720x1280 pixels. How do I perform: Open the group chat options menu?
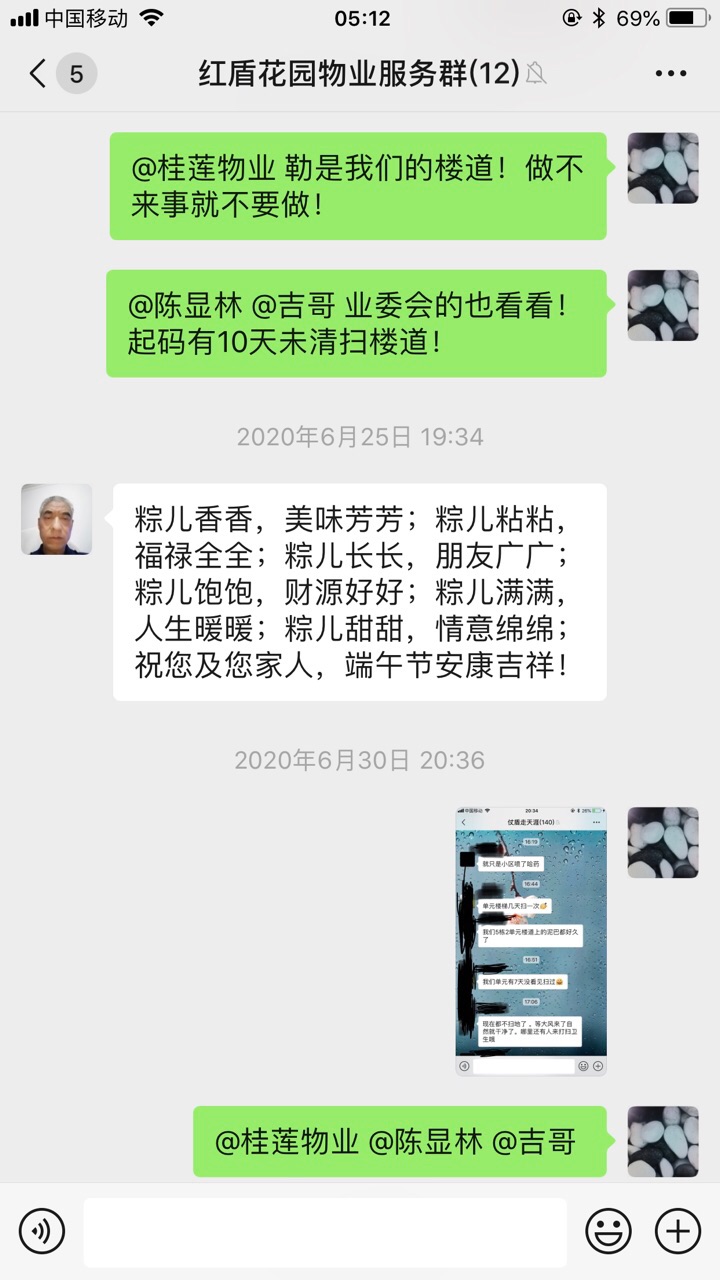tap(670, 74)
